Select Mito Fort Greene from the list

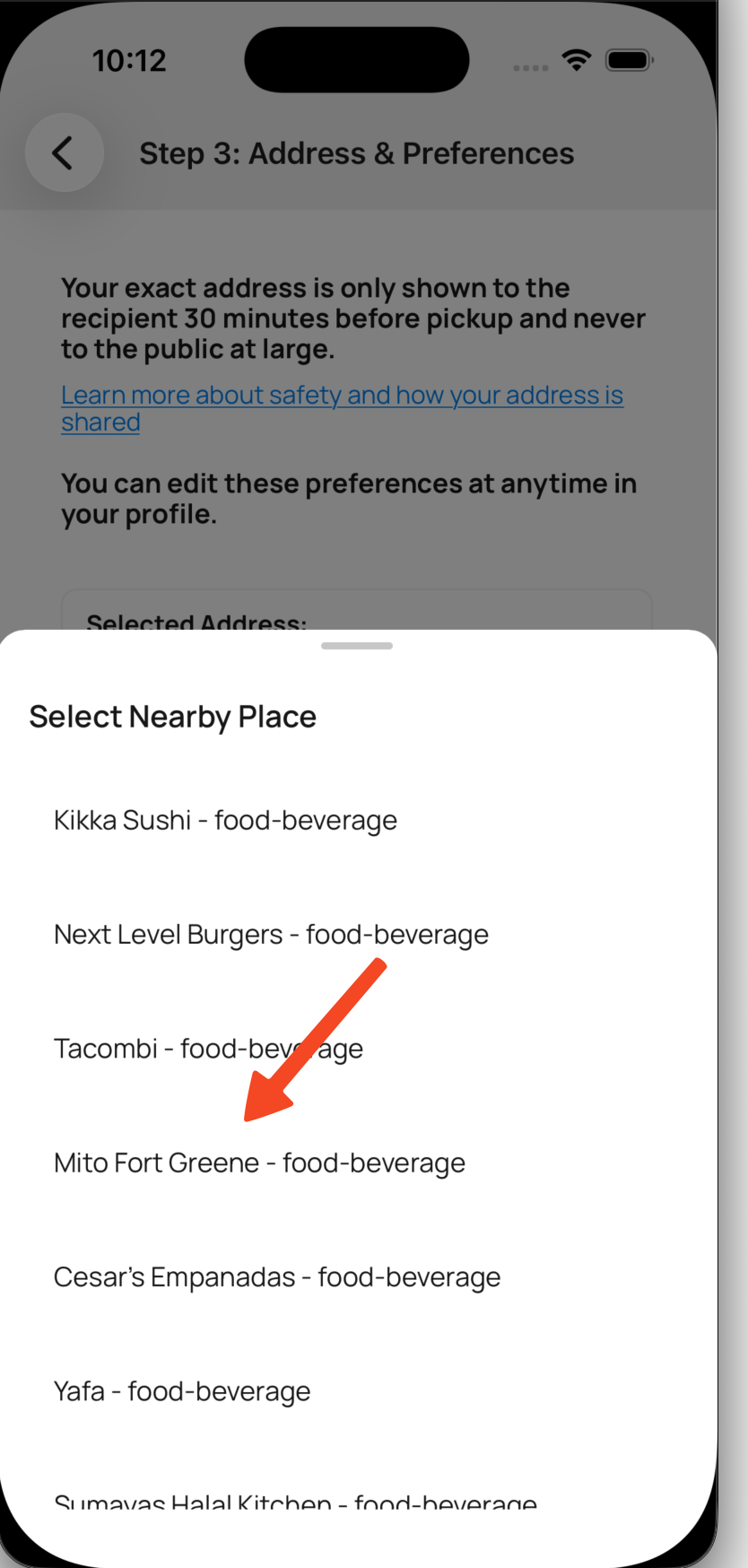coord(259,1162)
